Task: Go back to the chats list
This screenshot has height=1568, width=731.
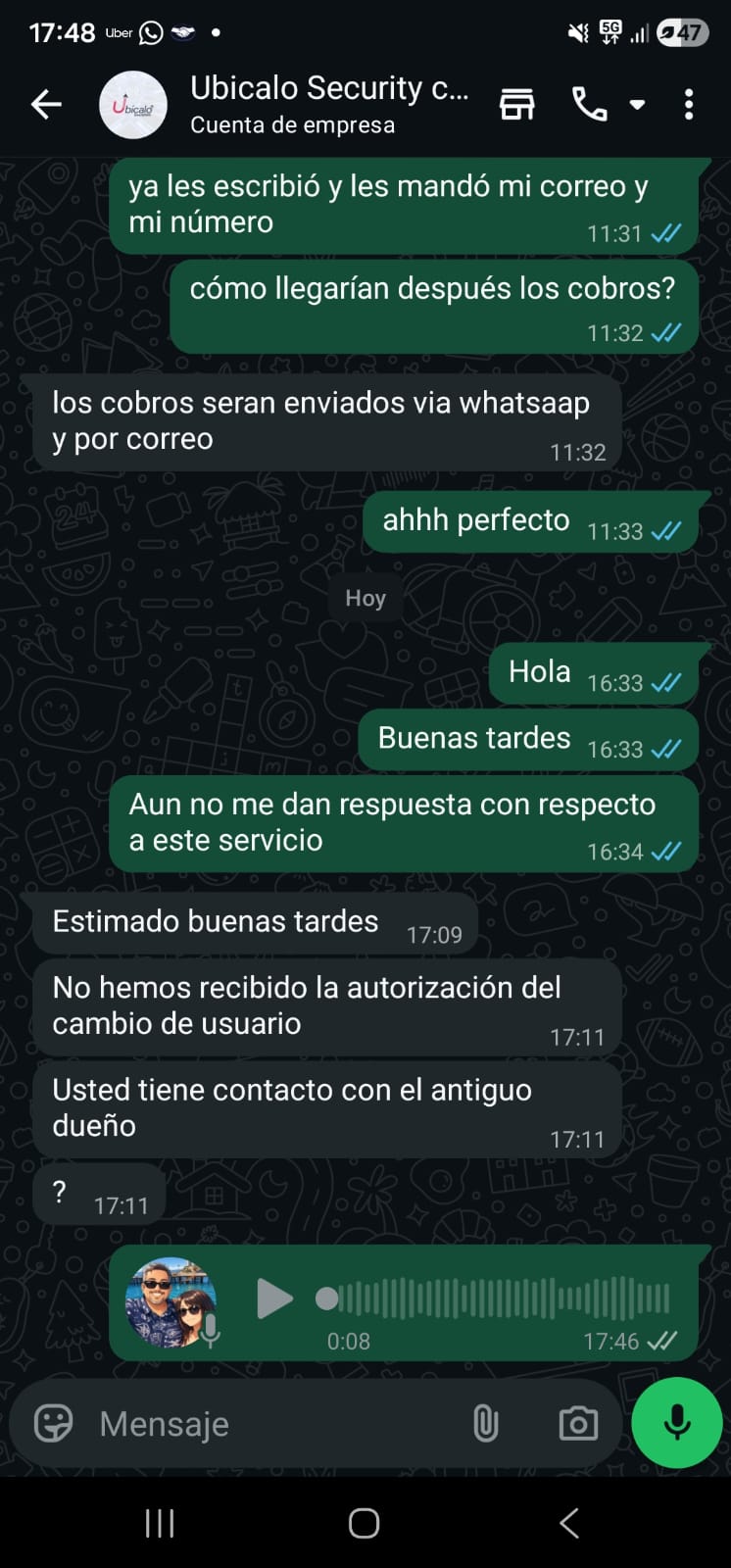Action: 46,104
